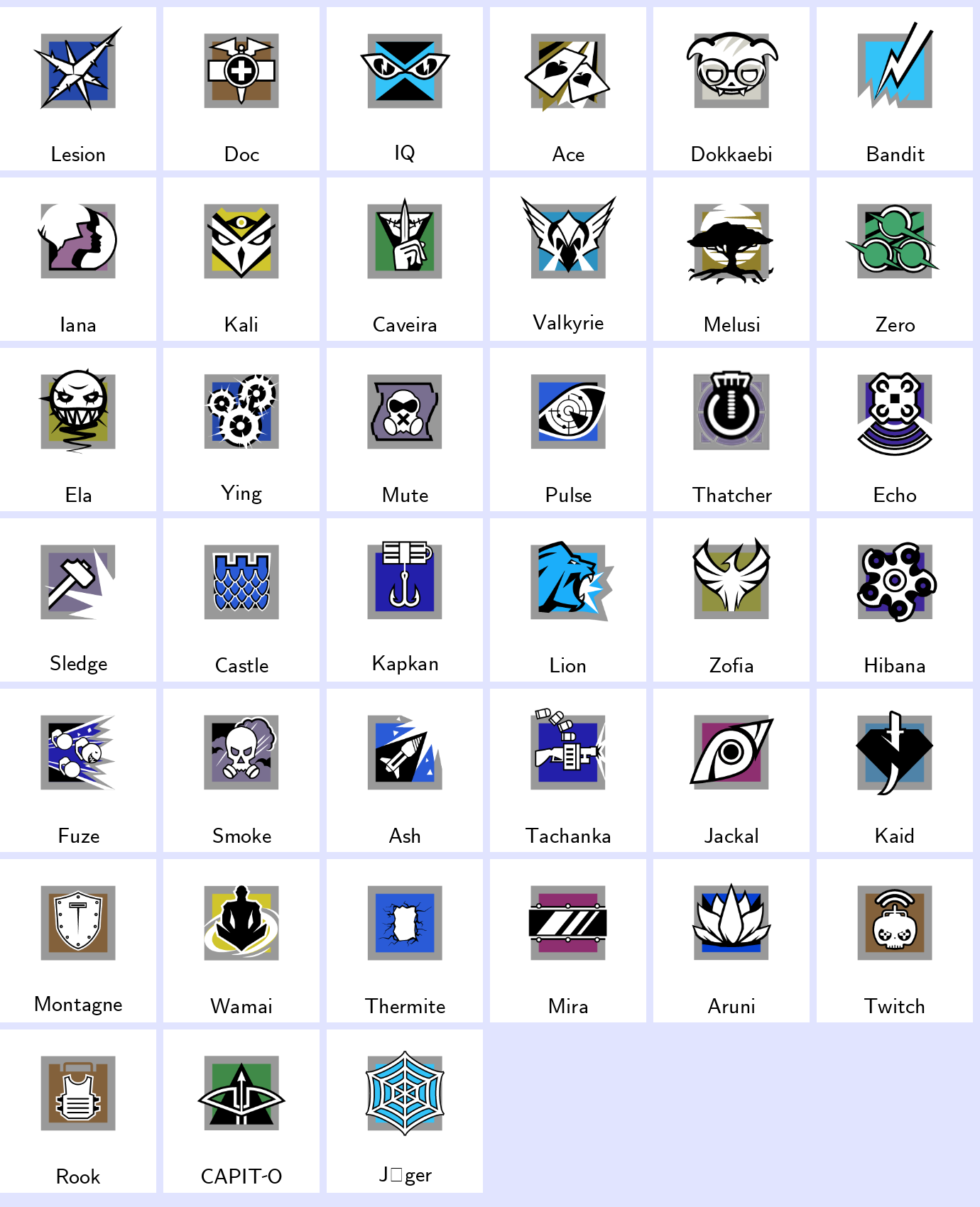
Task: Select the Valkyrie tile
Action: coord(568,259)
